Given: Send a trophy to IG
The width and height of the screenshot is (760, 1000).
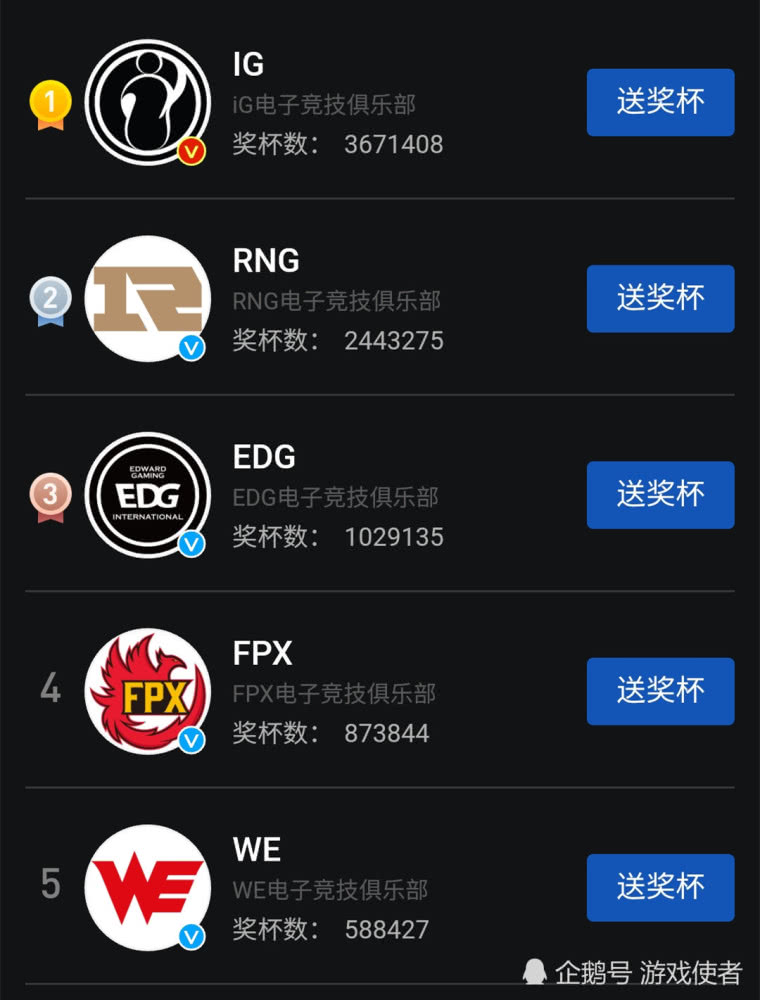Looking at the screenshot, I should coord(660,102).
